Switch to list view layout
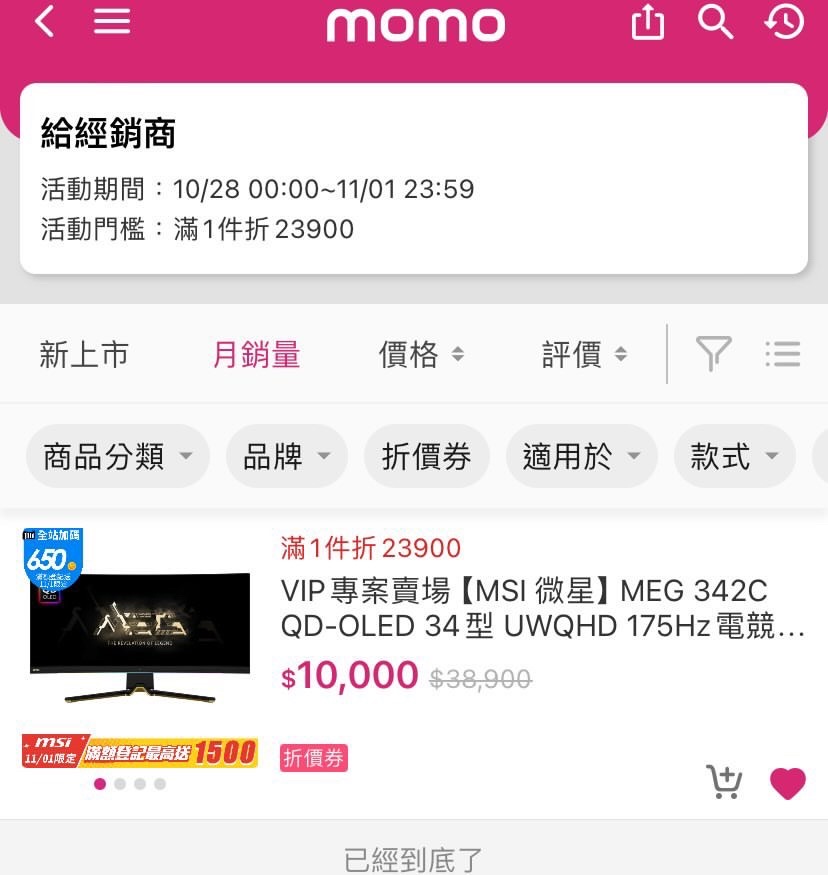 (x=782, y=354)
